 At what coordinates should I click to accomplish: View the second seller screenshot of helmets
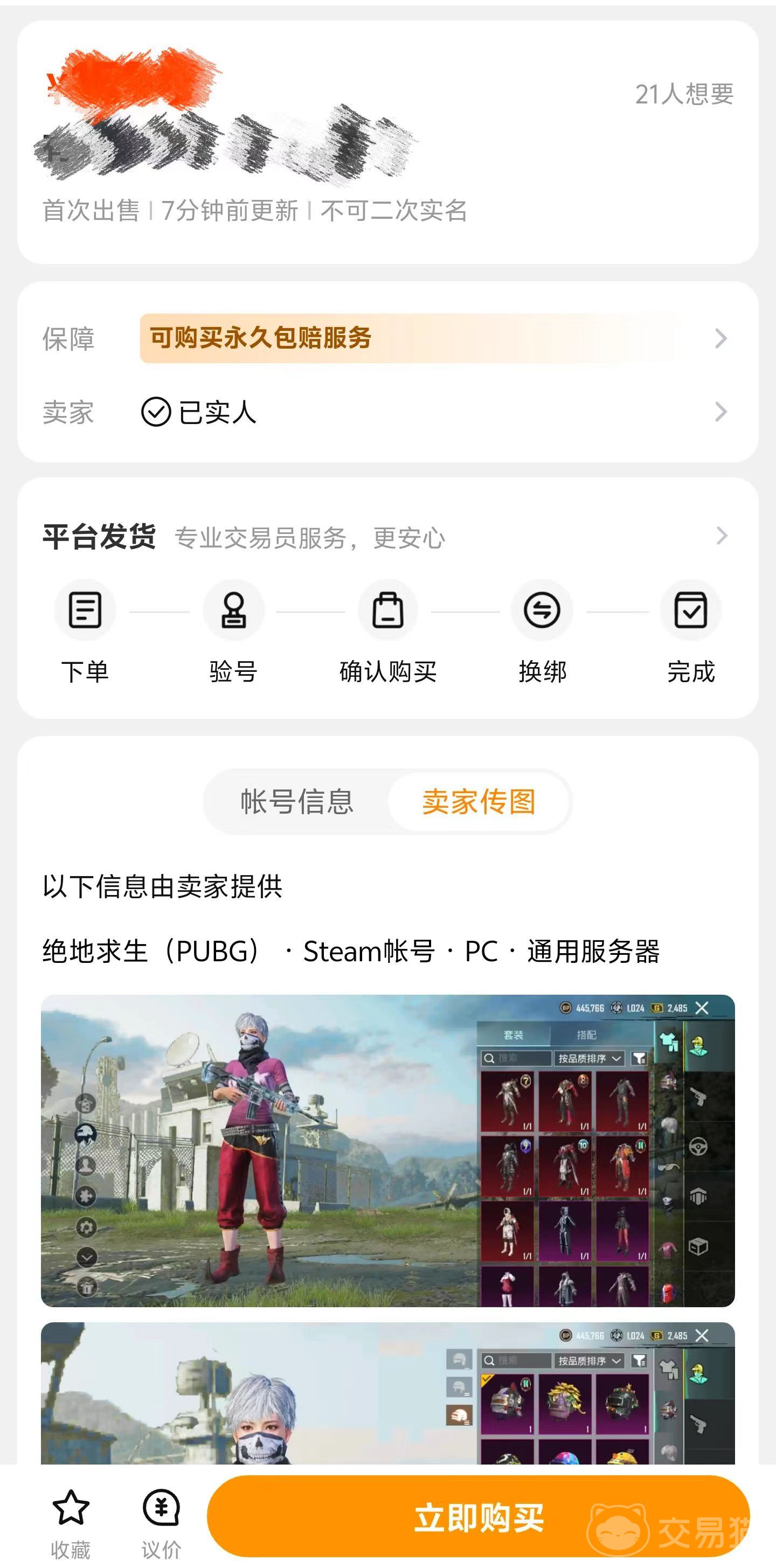click(x=387, y=1394)
